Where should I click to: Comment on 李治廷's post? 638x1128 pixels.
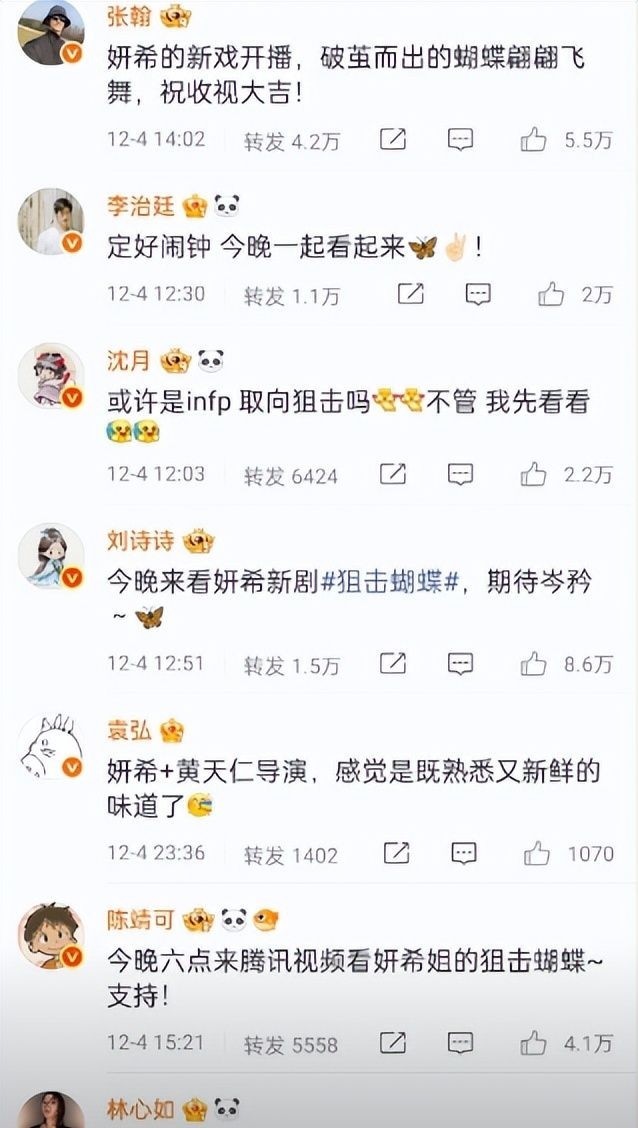[478, 294]
